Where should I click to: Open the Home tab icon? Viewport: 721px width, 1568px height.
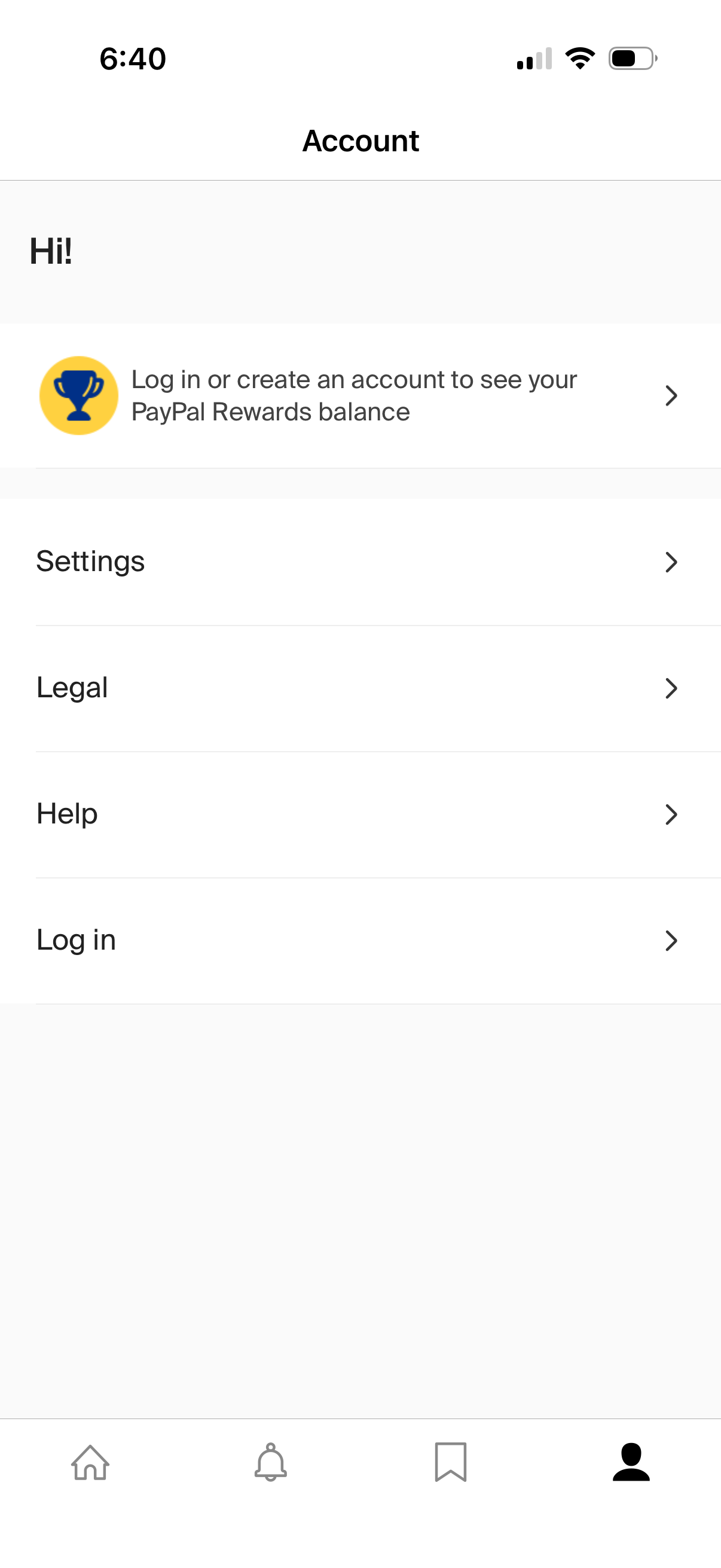coord(90,1463)
